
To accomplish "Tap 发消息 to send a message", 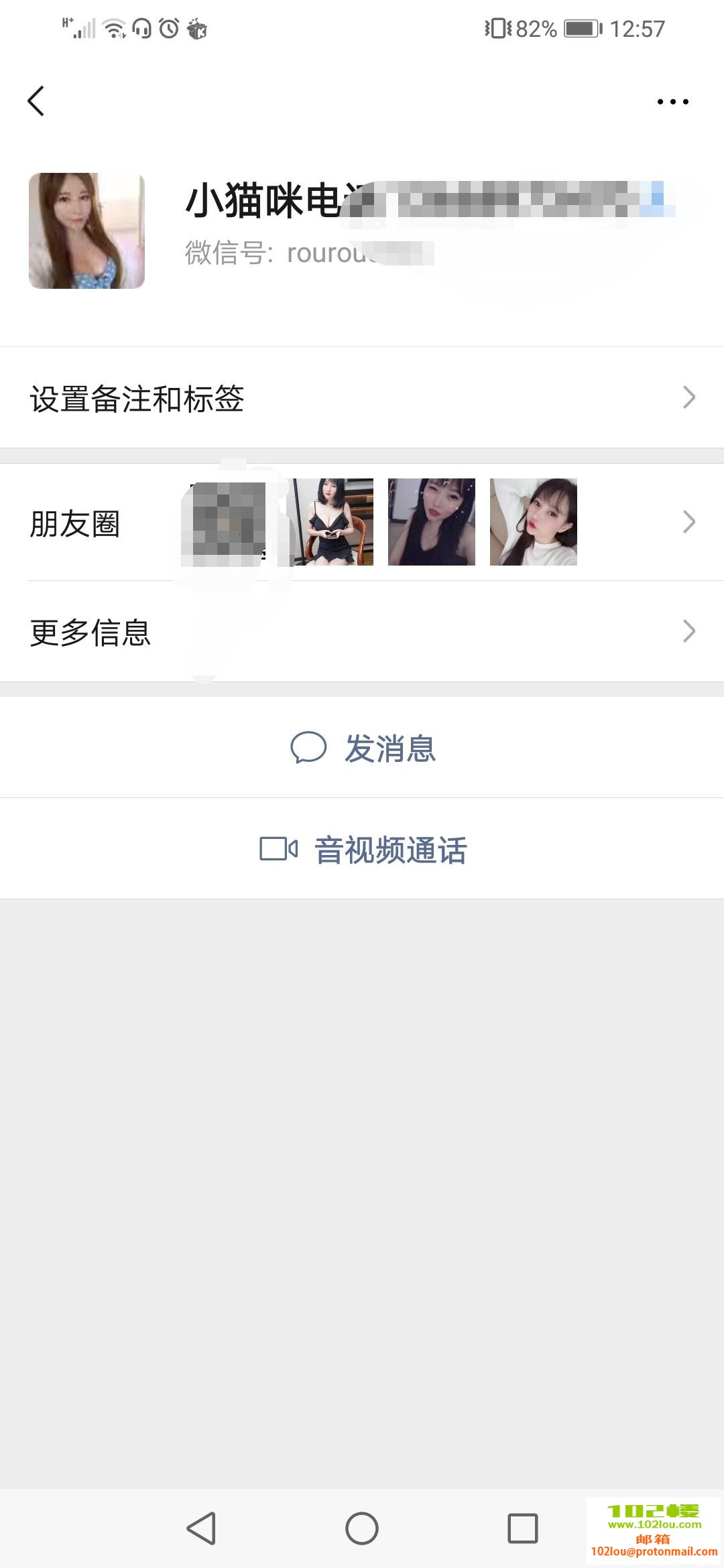I will click(x=363, y=748).
